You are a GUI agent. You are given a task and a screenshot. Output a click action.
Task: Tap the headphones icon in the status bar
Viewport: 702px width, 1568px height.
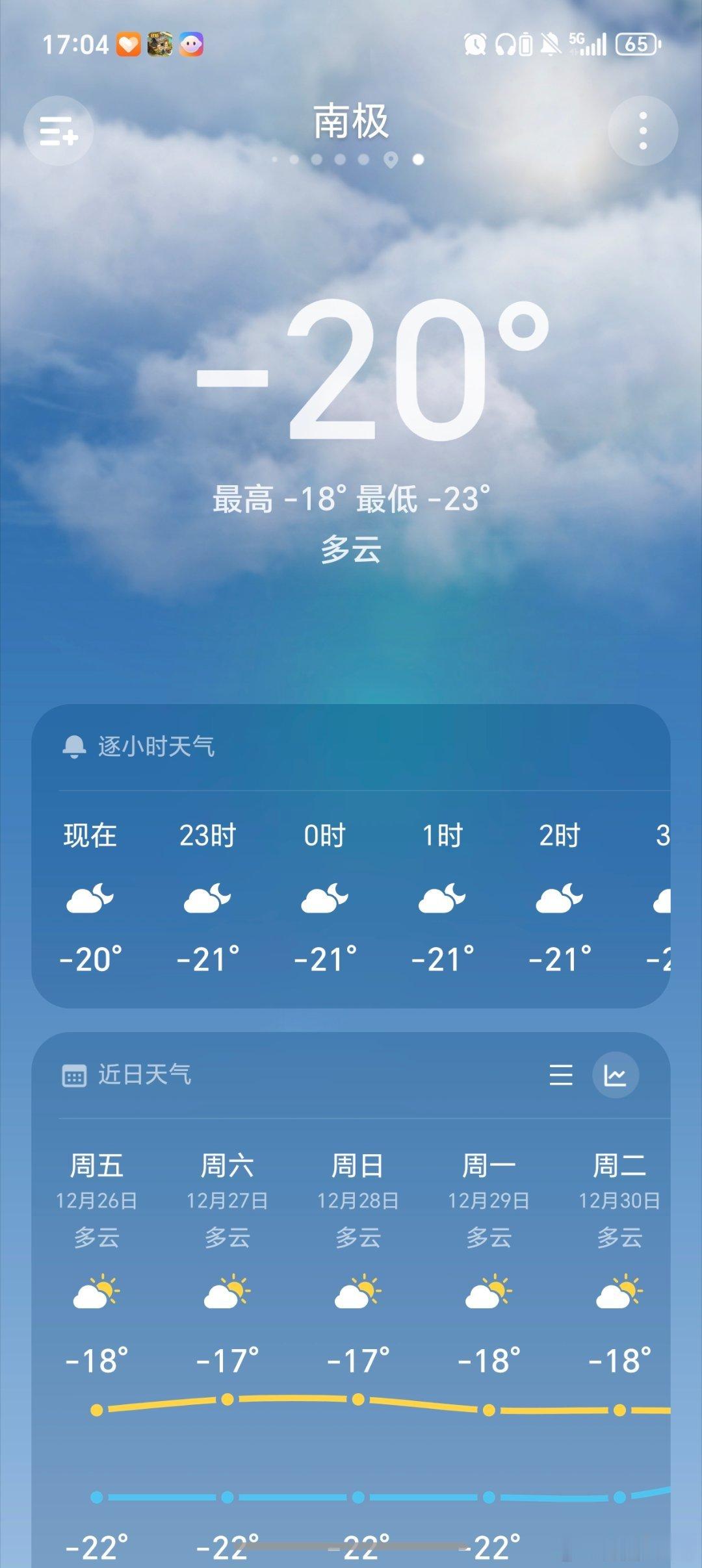pyautogui.click(x=504, y=42)
